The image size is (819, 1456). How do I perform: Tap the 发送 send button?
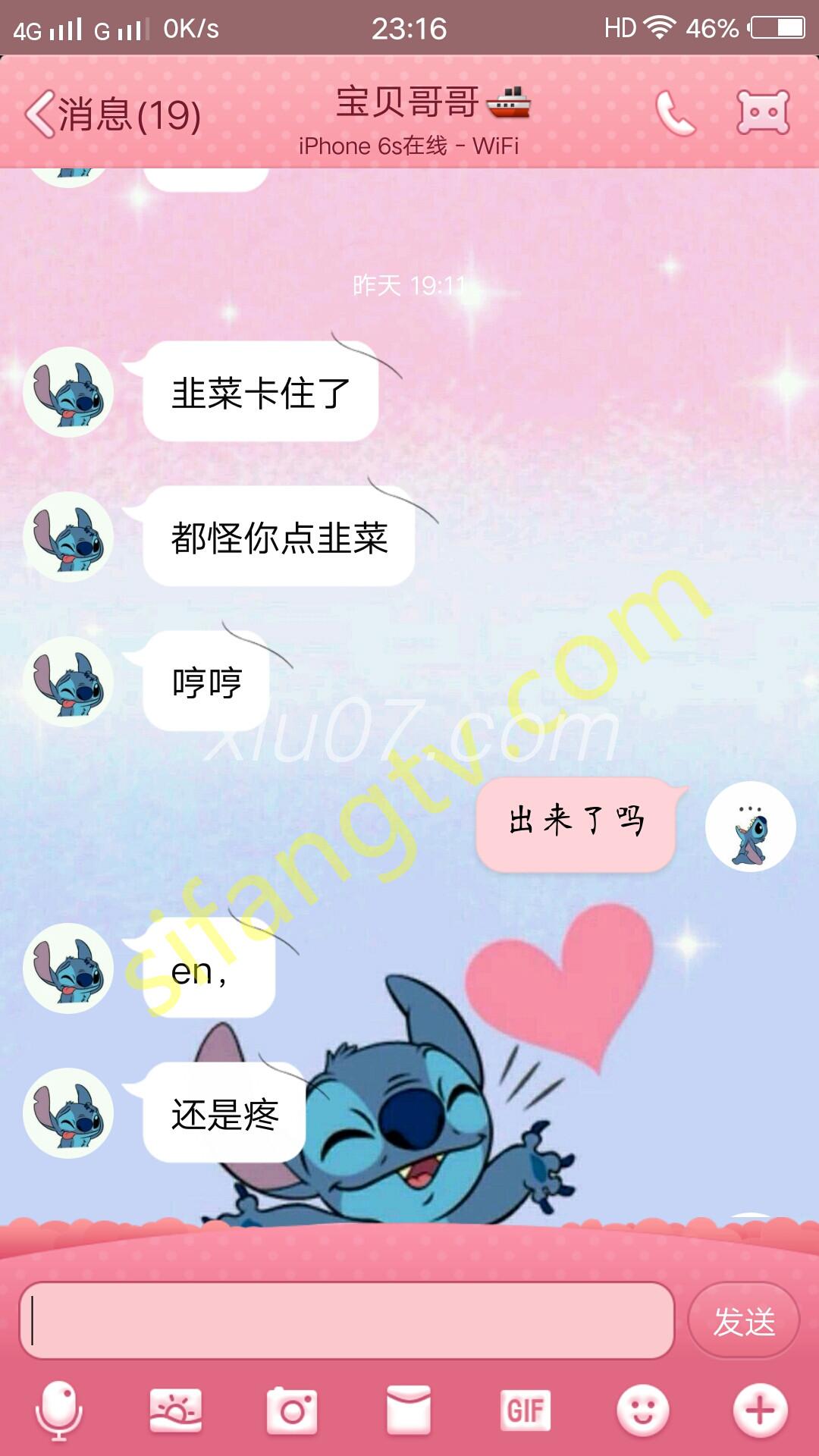click(743, 1321)
